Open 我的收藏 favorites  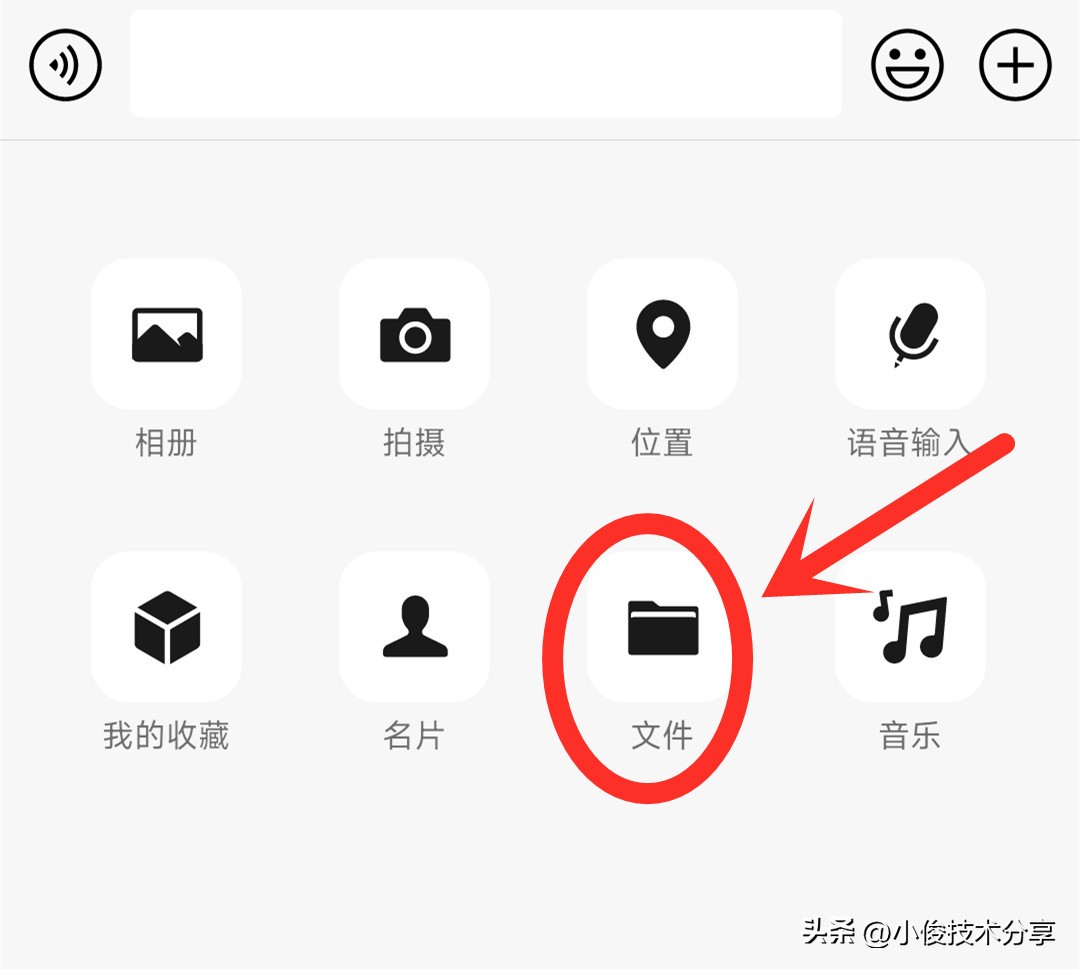(x=166, y=627)
